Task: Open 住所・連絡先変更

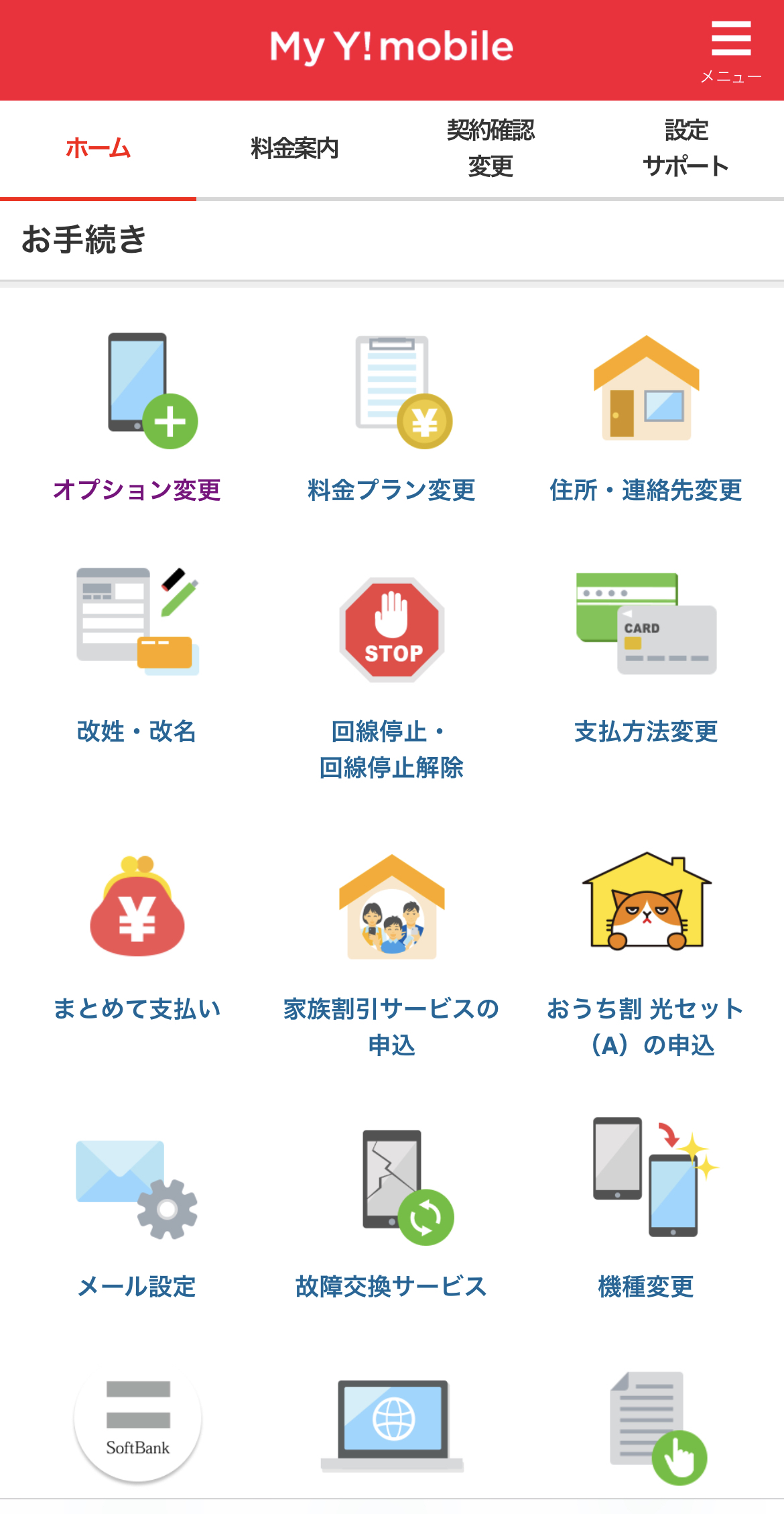Action: click(646, 416)
